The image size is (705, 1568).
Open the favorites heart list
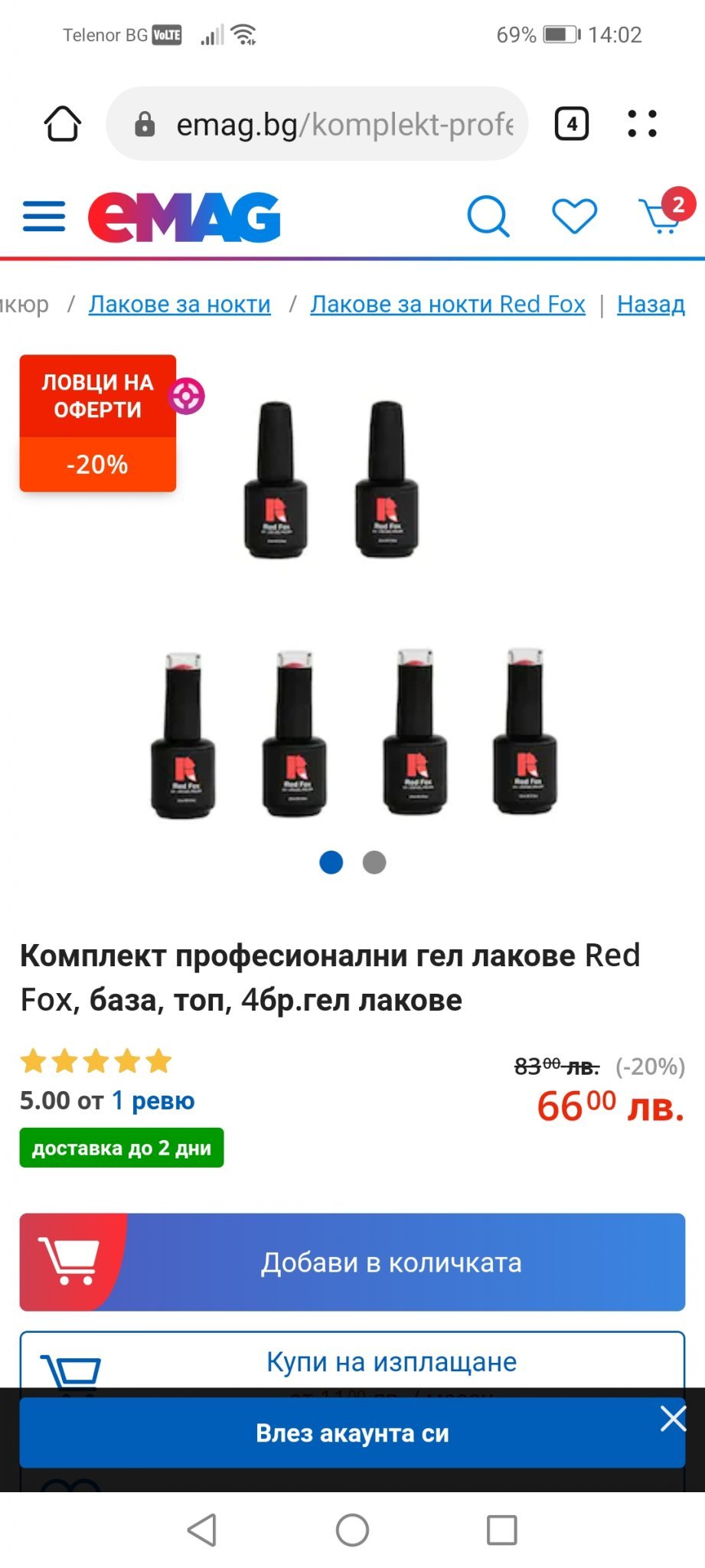tap(574, 216)
